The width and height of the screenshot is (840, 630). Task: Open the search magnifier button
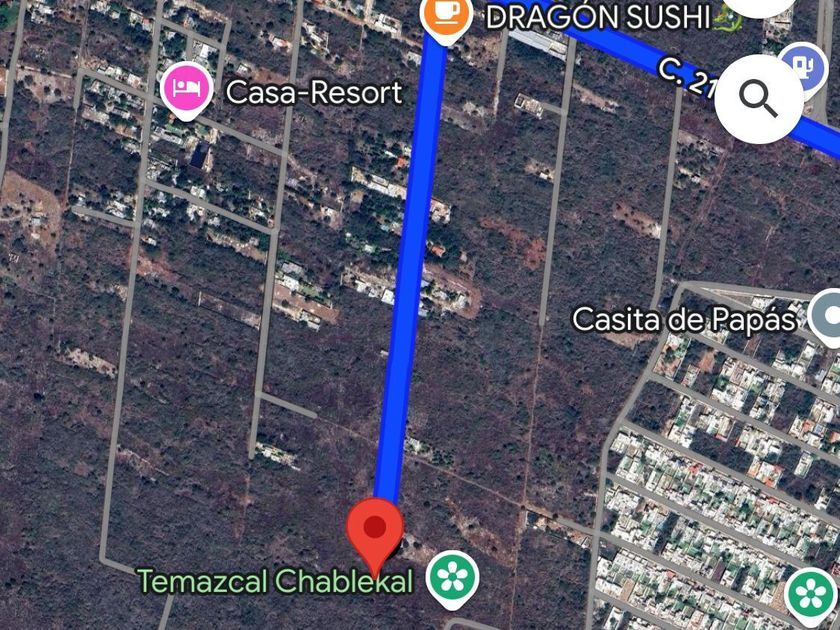[759, 98]
